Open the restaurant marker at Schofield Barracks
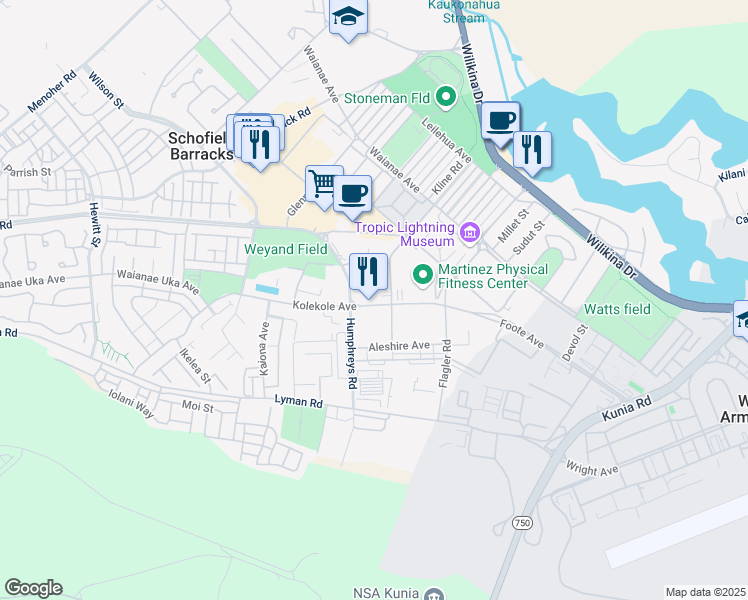Viewport: 748px width, 600px height. (x=260, y=143)
